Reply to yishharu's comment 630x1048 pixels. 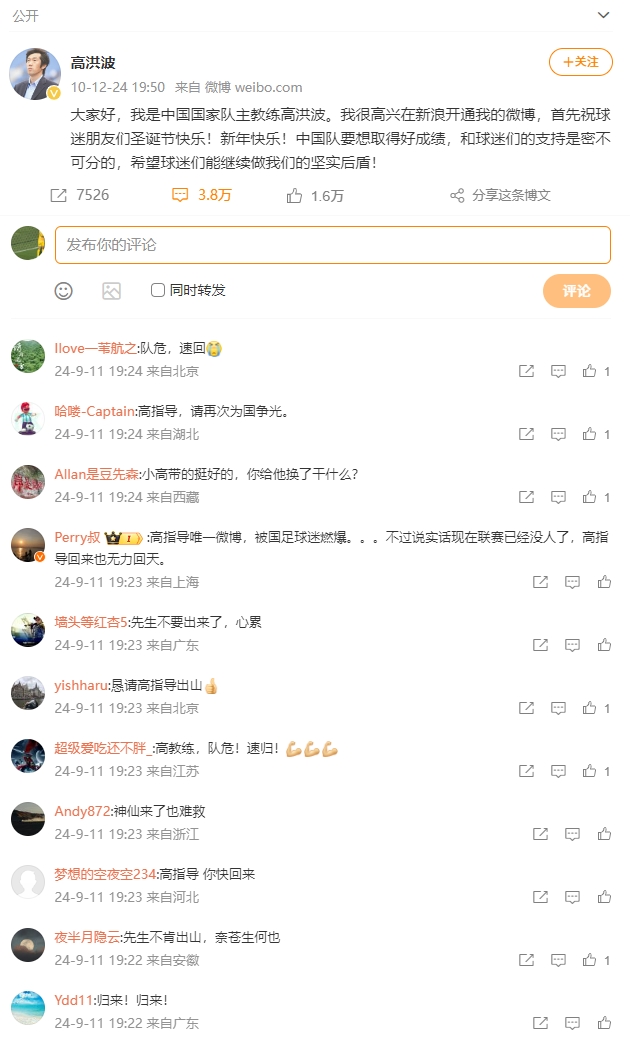(x=558, y=708)
